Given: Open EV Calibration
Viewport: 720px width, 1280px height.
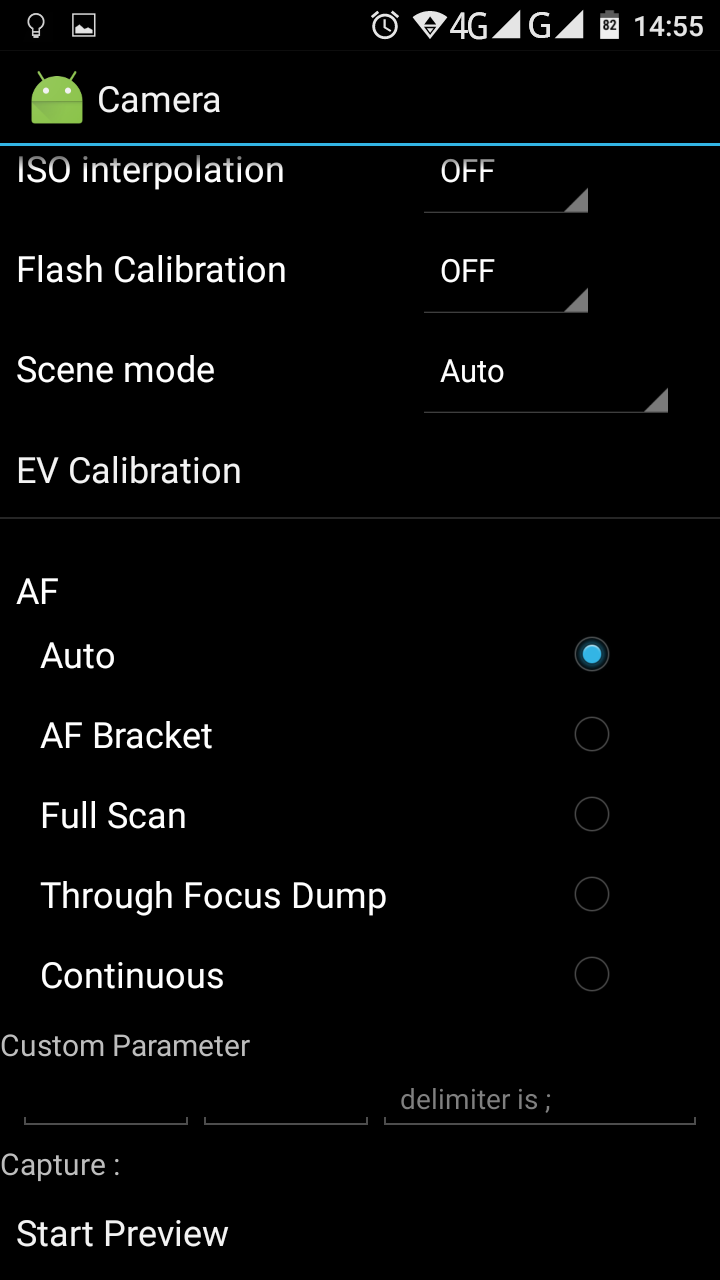Looking at the screenshot, I should tap(360, 470).
